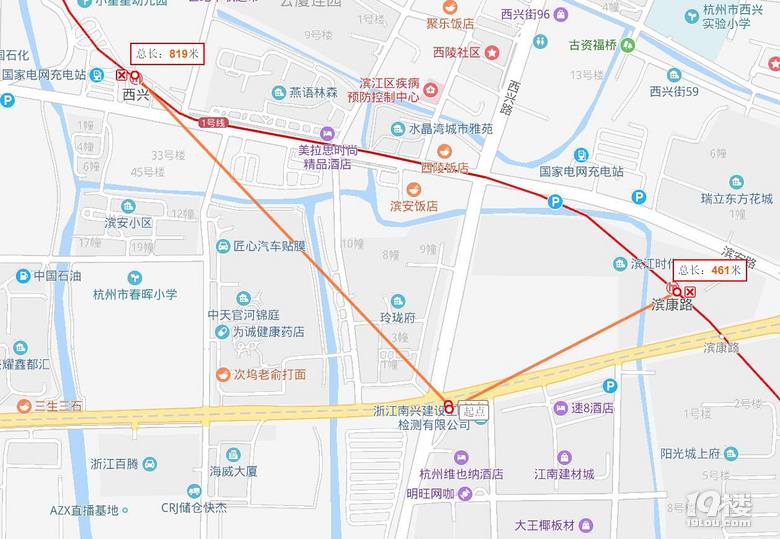Open 为诚健康药店 pharmacy marker
The width and height of the screenshot is (780, 539).
point(222,331)
